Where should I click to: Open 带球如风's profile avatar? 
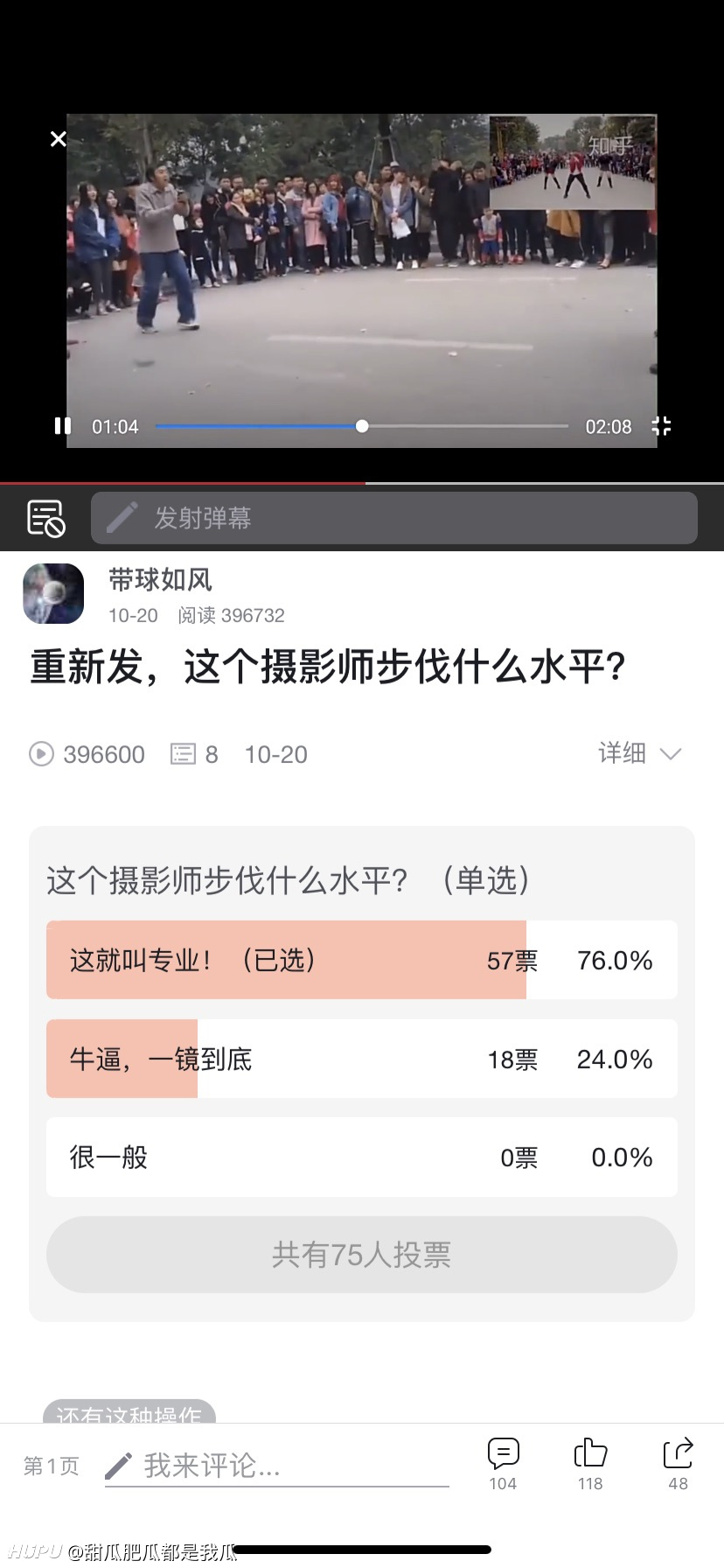click(53, 593)
